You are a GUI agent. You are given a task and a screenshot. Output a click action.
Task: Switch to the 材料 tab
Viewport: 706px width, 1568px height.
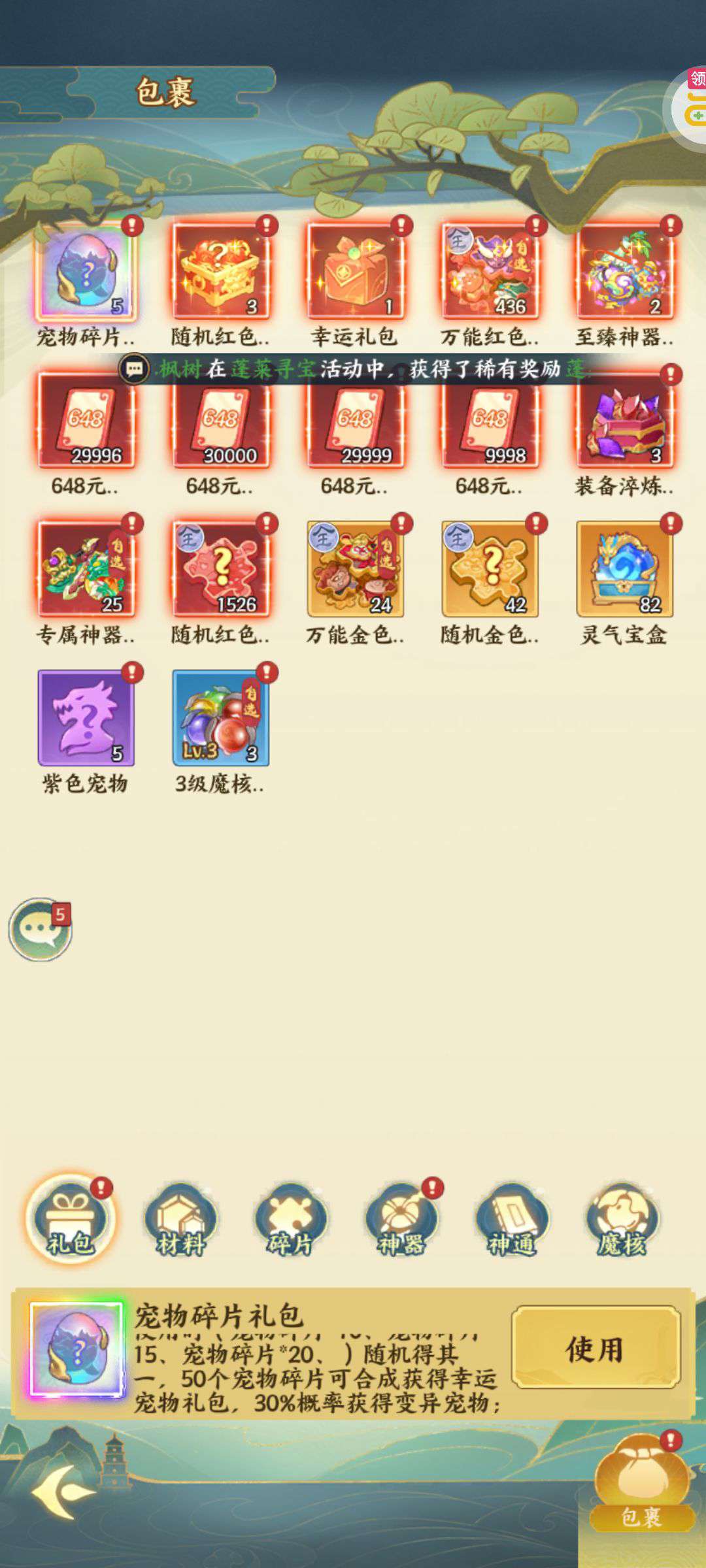[181, 1220]
